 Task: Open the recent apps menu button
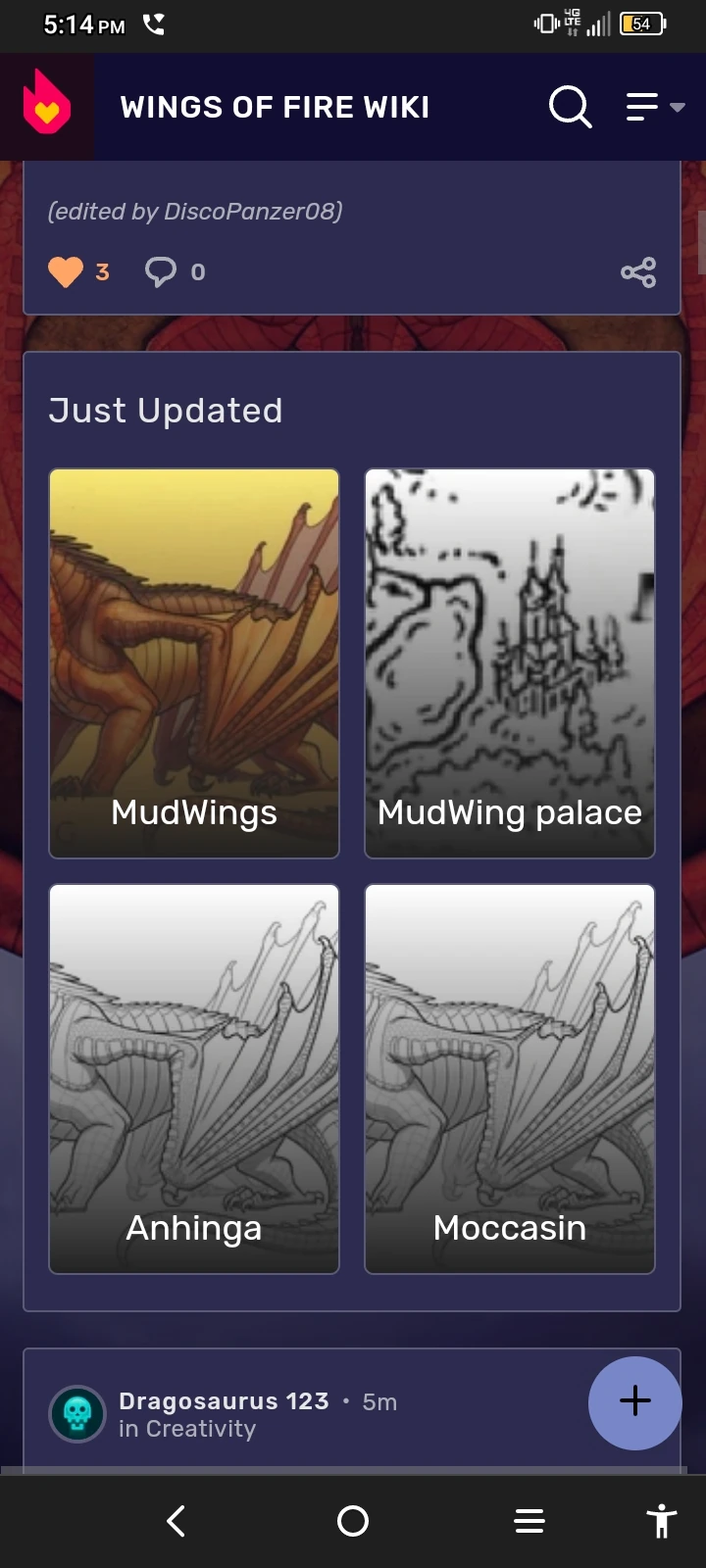(x=529, y=1521)
